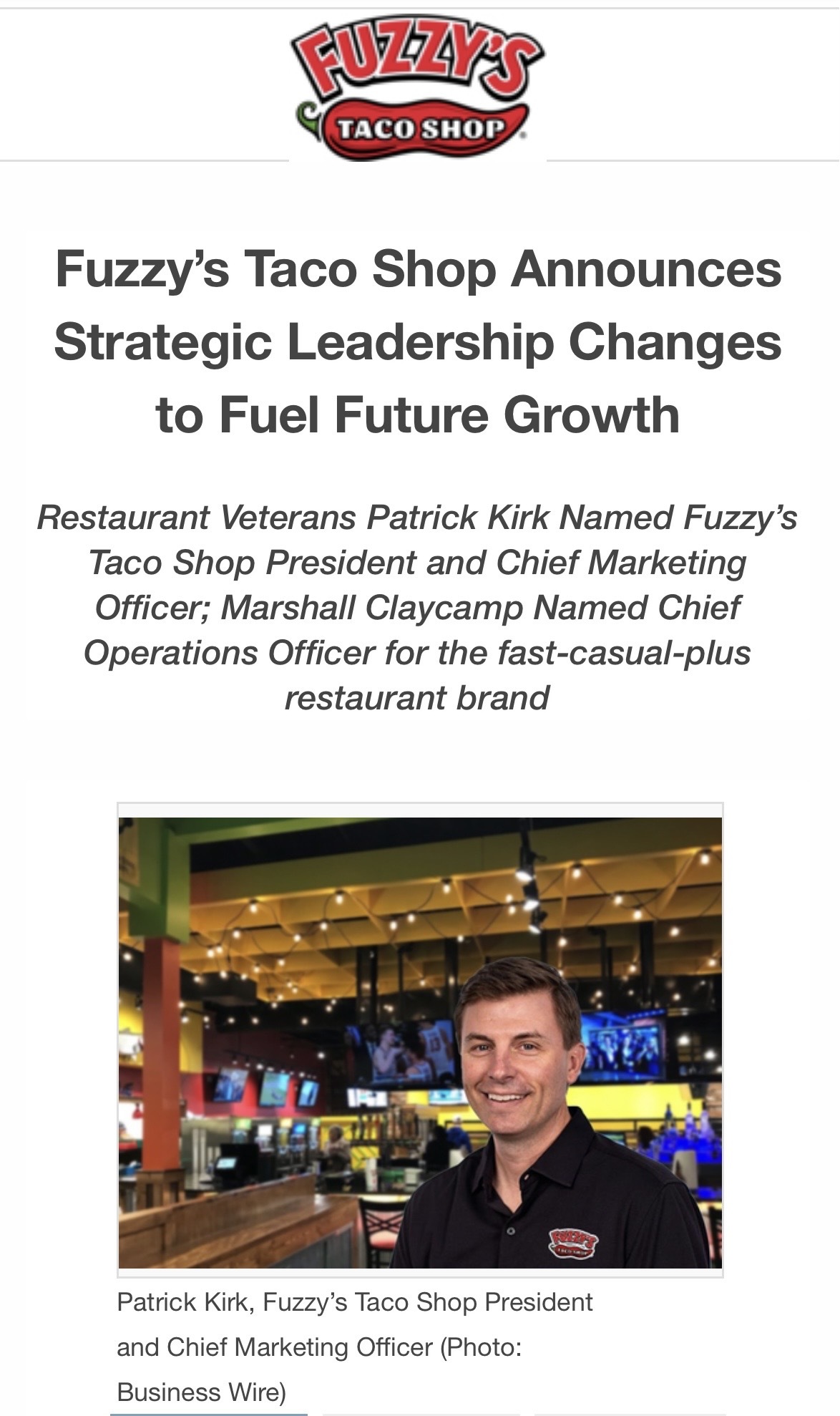Open the Fuzzy's Taco Shop logo link

click(x=418, y=88)
